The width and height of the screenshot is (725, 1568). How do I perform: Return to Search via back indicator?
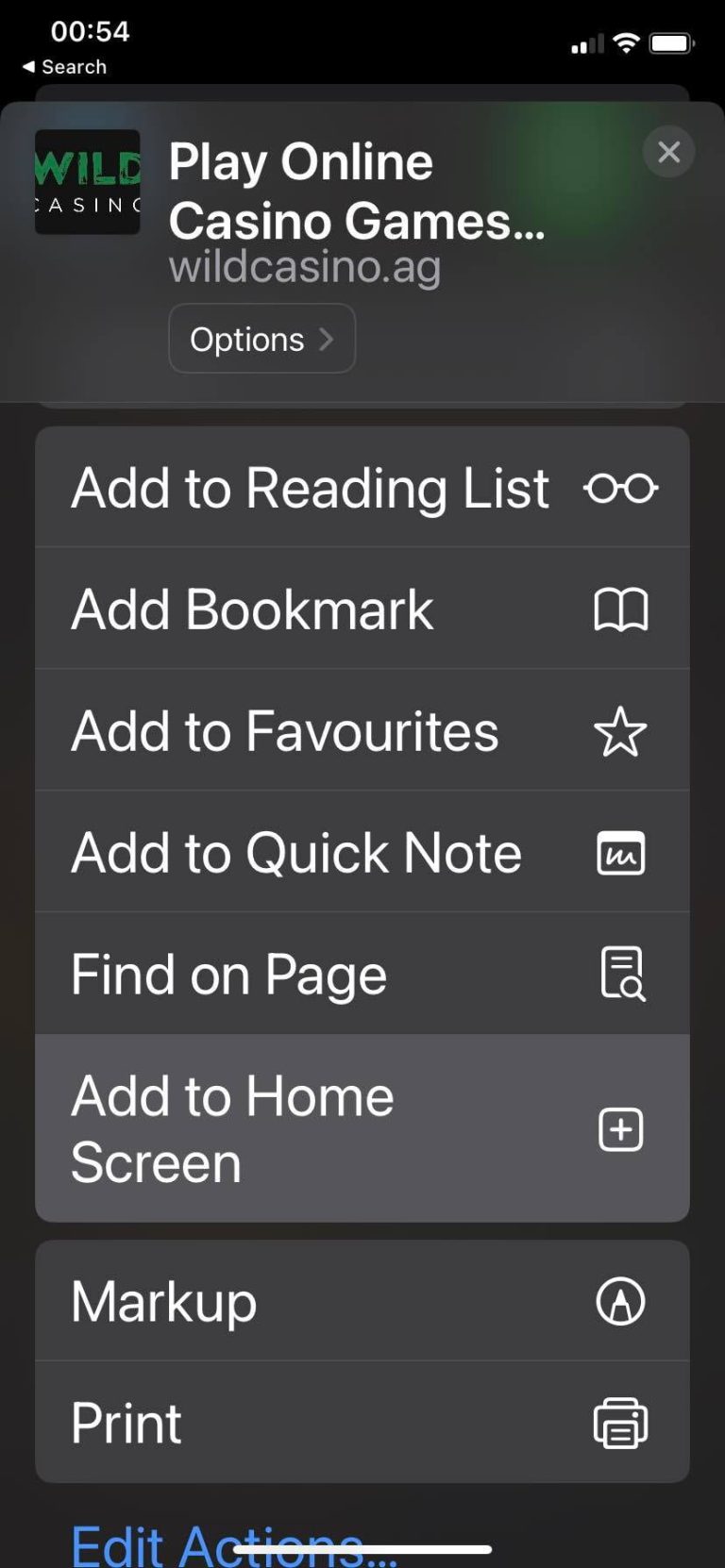point(64,67)
